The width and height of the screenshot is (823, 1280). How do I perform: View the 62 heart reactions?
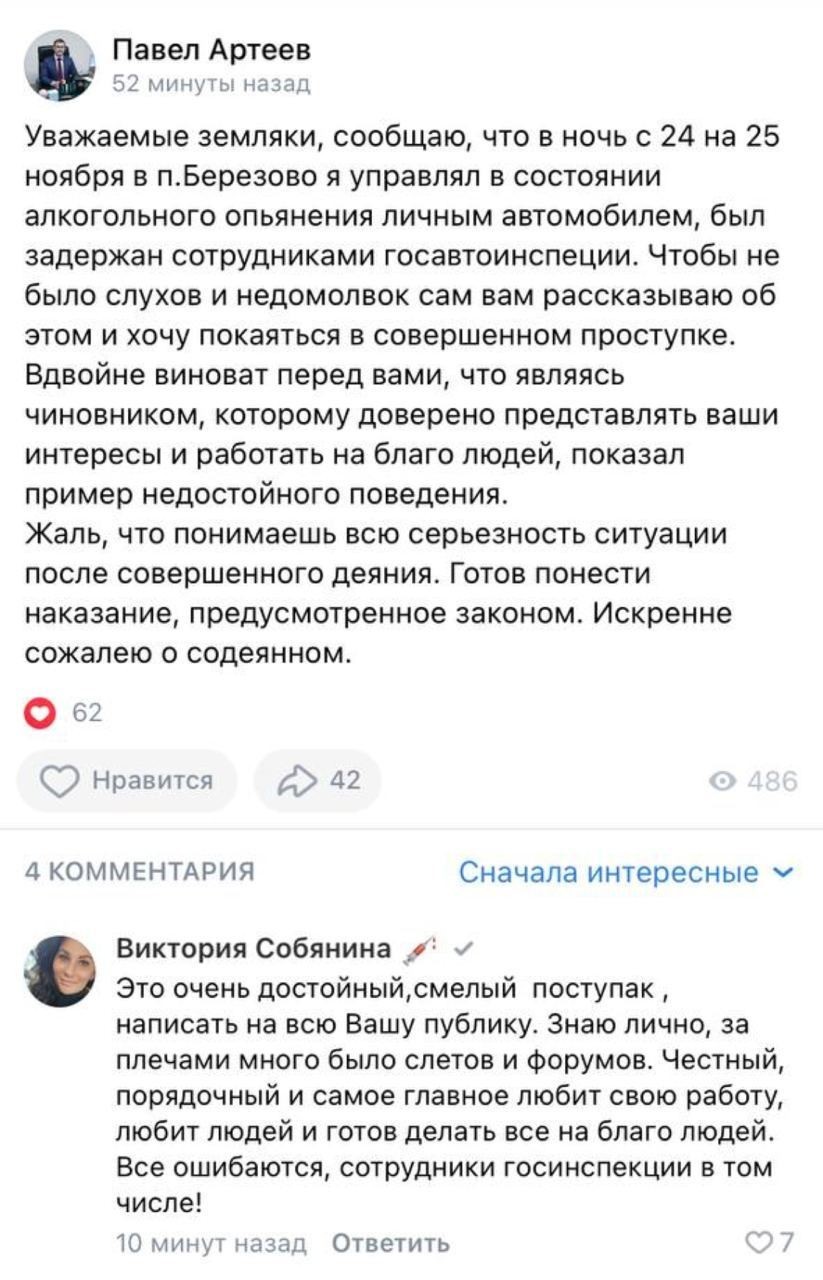tap(63, 713)
